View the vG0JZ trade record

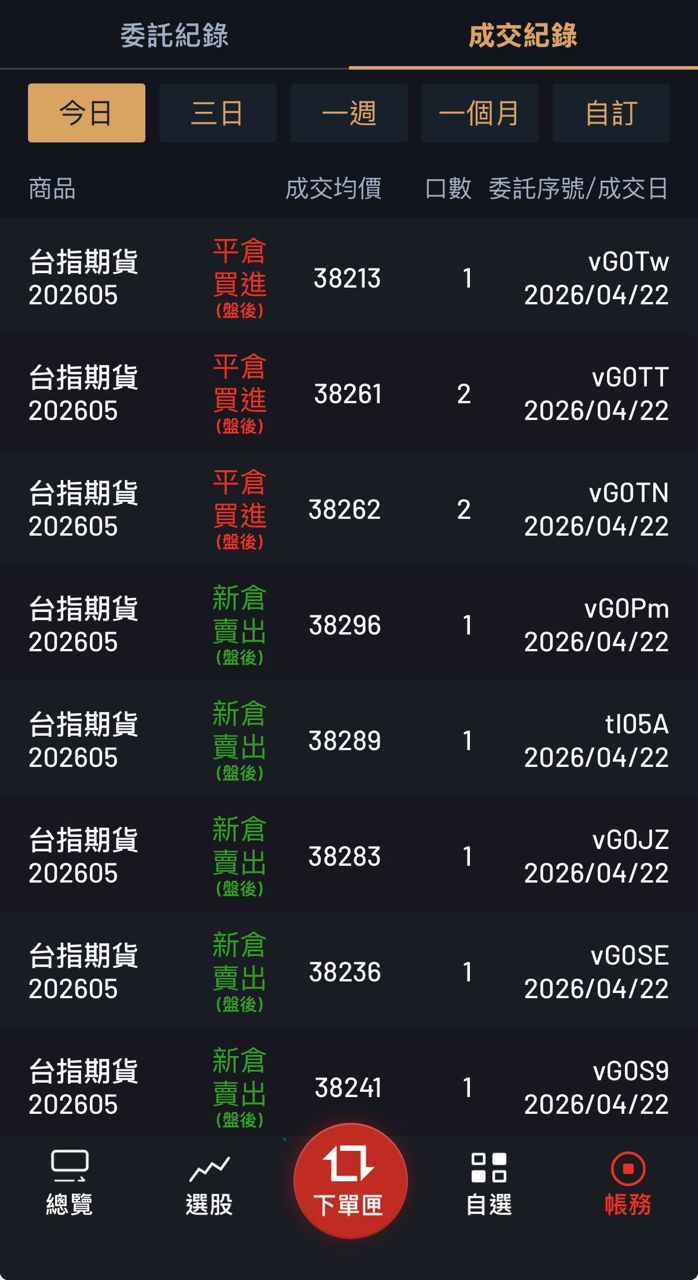pos(349,856)
